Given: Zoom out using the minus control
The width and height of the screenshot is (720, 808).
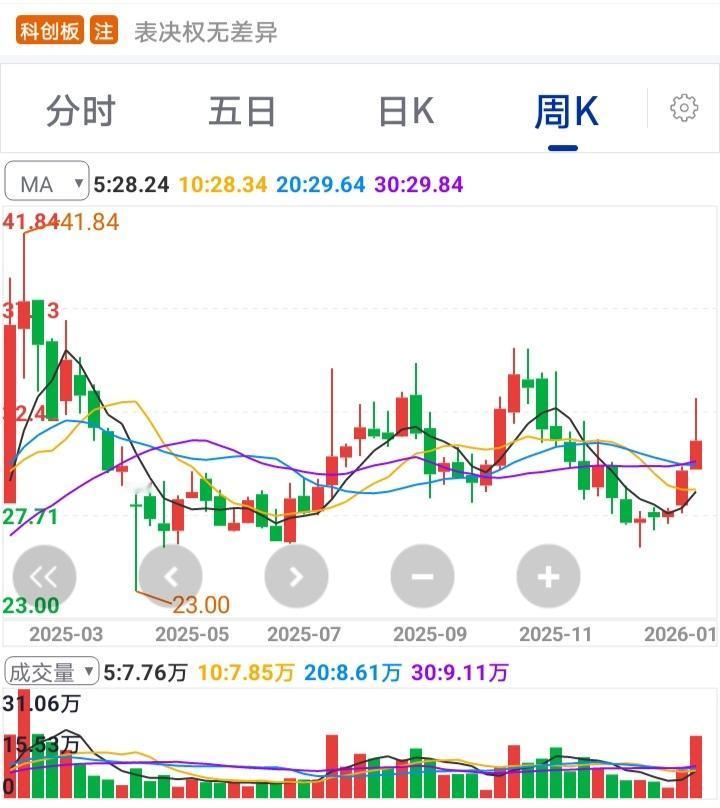Looking at the screenshot, I should pos(422,577).
